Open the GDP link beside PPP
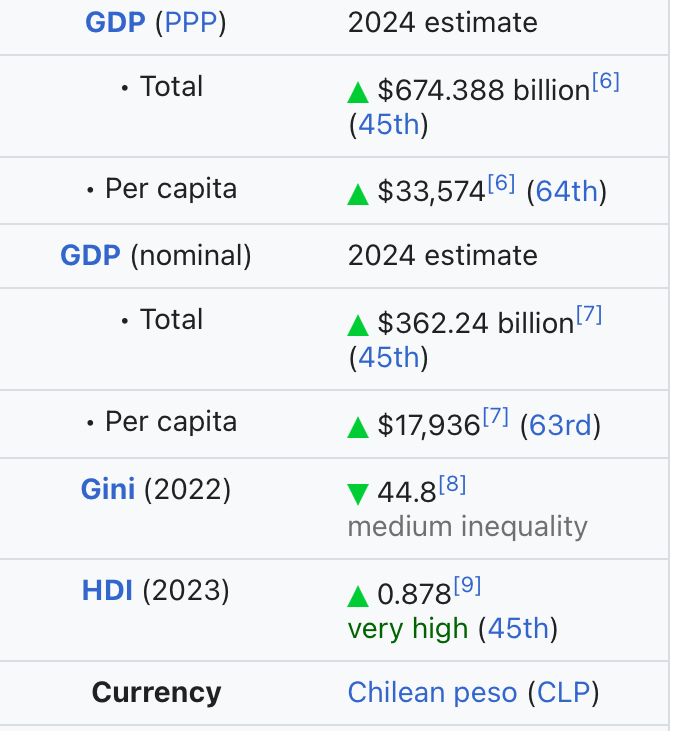The height and width of the screenshot is (731, 680). (116, 22)
